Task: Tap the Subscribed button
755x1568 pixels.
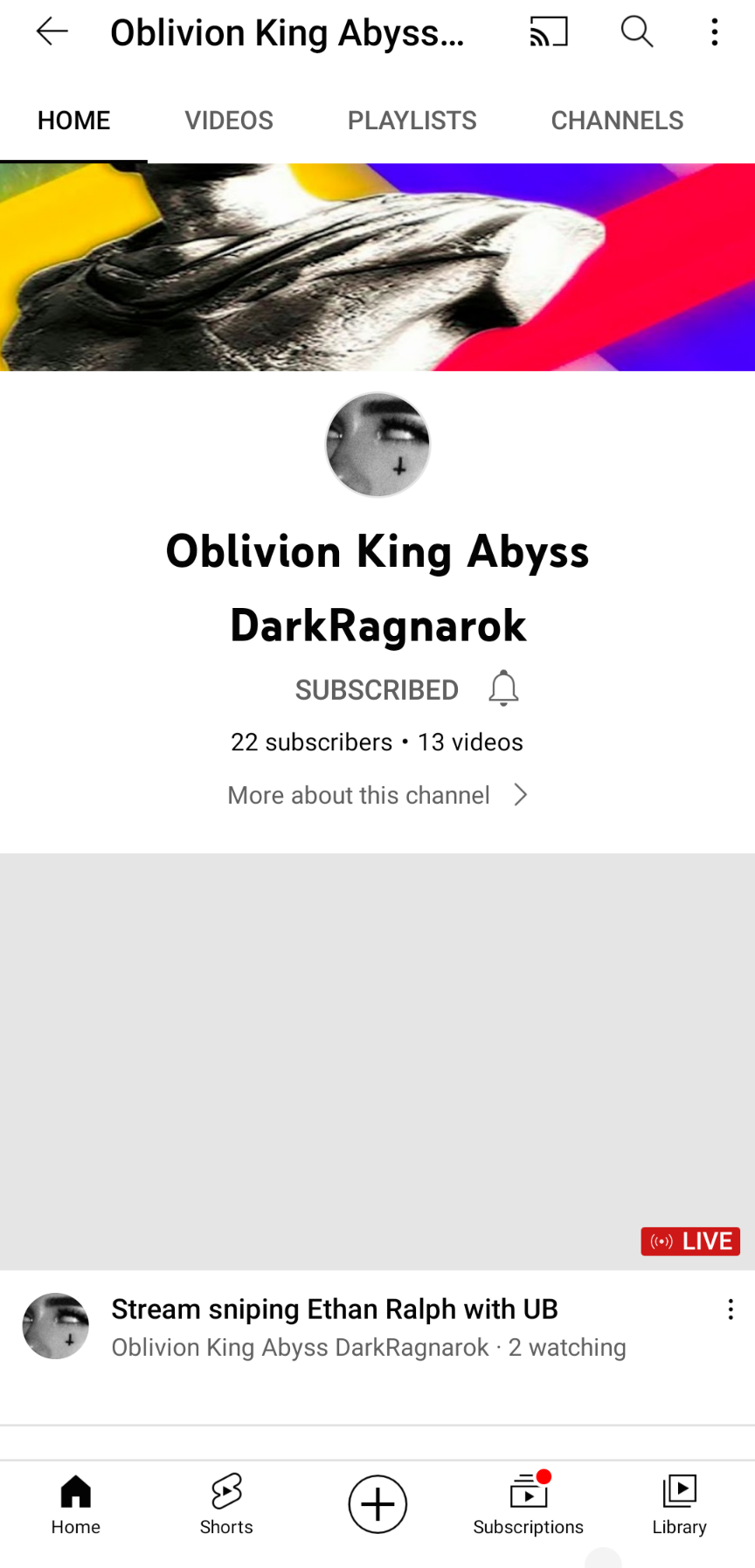Action: [377, 690]
